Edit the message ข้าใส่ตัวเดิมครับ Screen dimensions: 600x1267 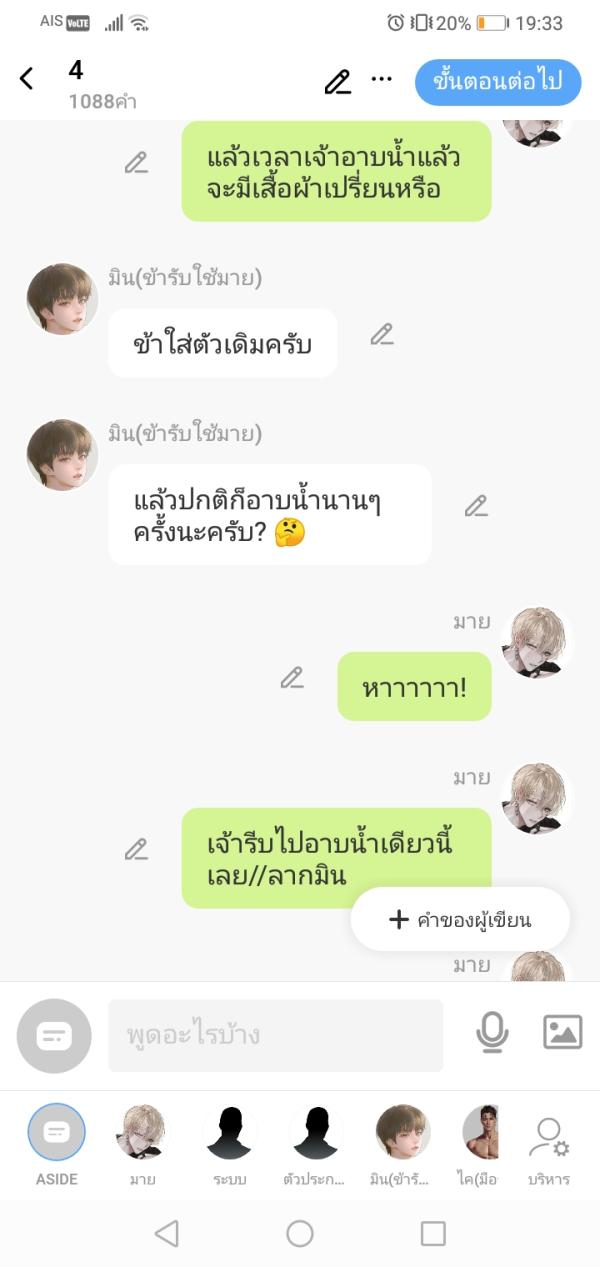(381, 335)
